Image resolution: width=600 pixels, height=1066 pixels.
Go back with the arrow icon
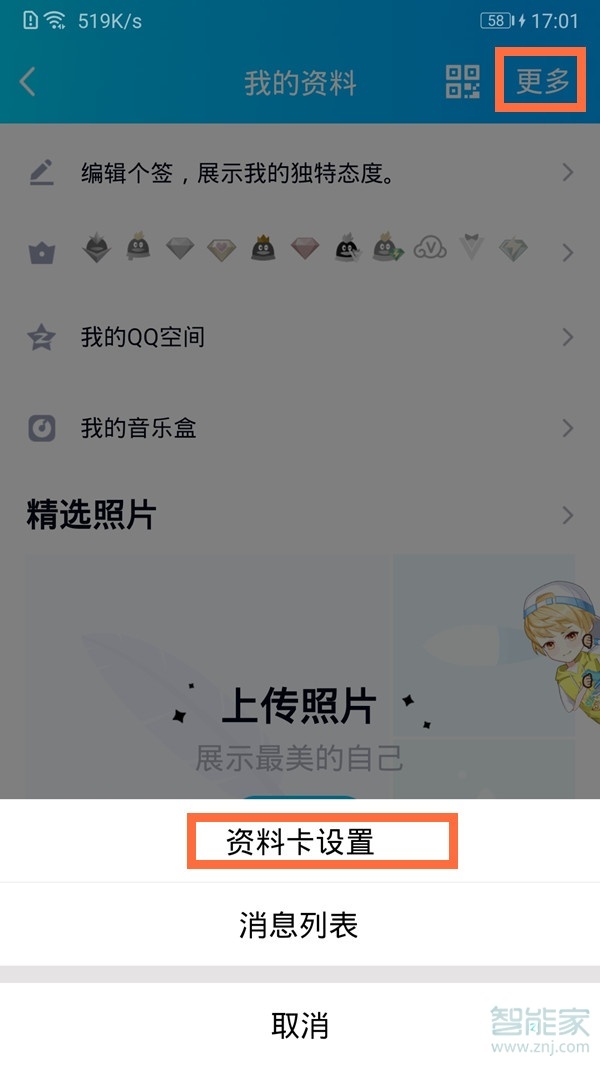click(x=28, y=82)
